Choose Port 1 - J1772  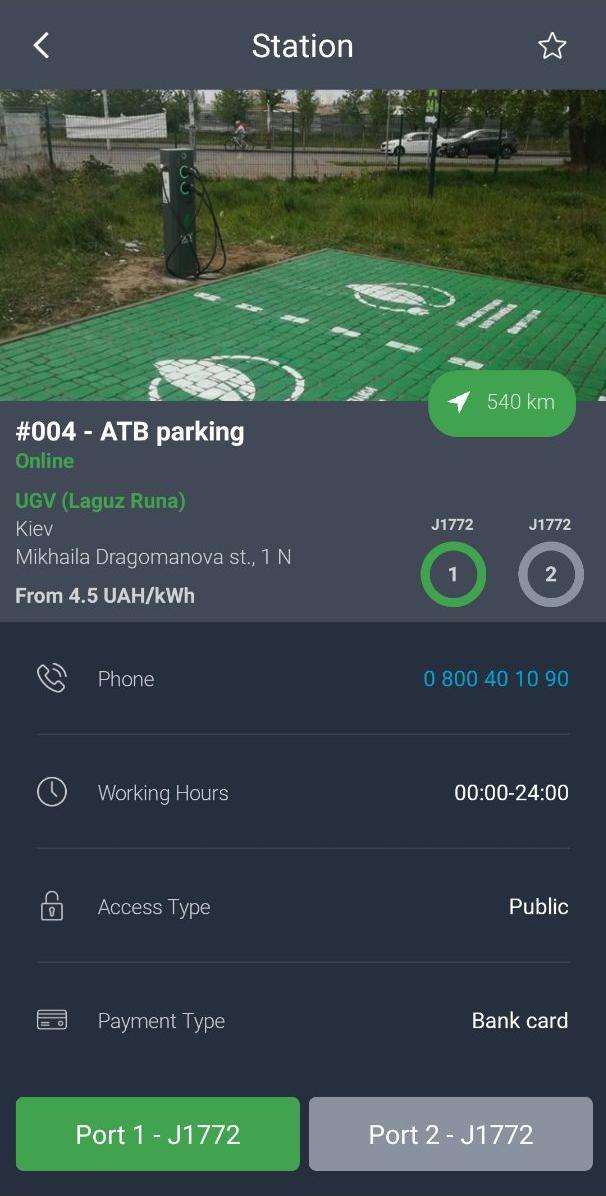(x=158, y=1134)
